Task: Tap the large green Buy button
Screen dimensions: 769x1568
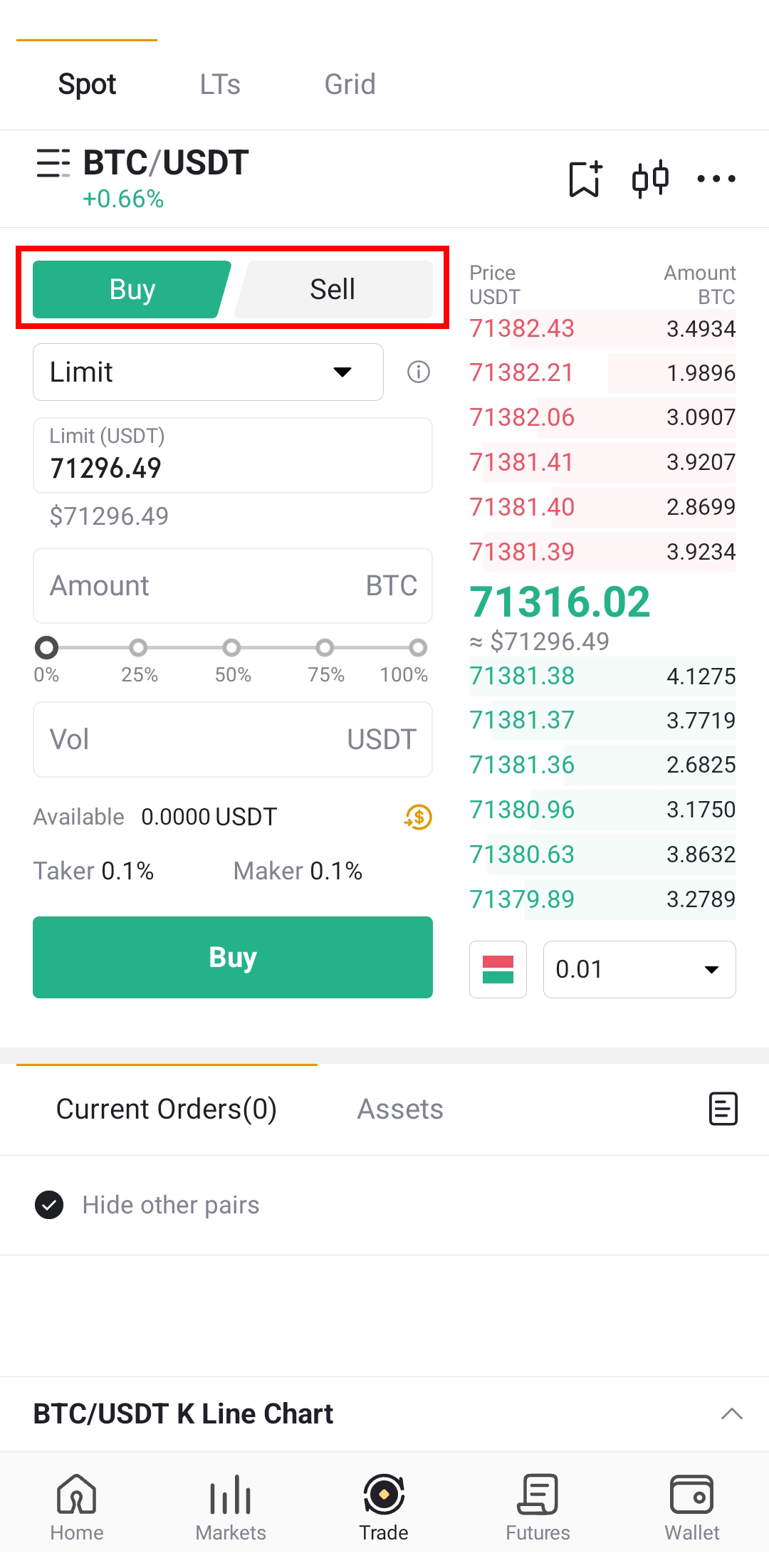Action: pyautogui.click(x=233, y=957)
